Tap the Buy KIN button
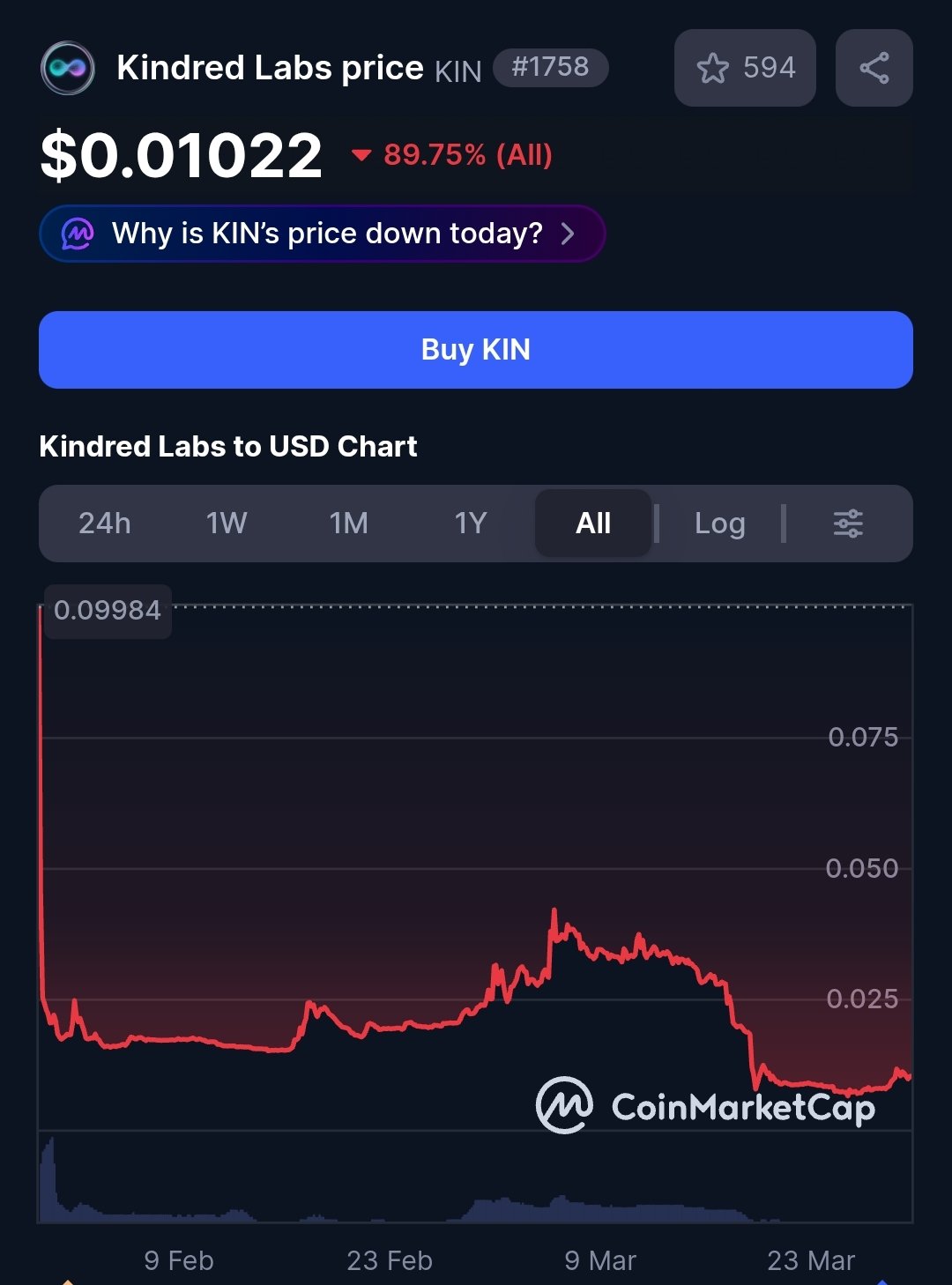952x1285 pixels. pos(476,350)
